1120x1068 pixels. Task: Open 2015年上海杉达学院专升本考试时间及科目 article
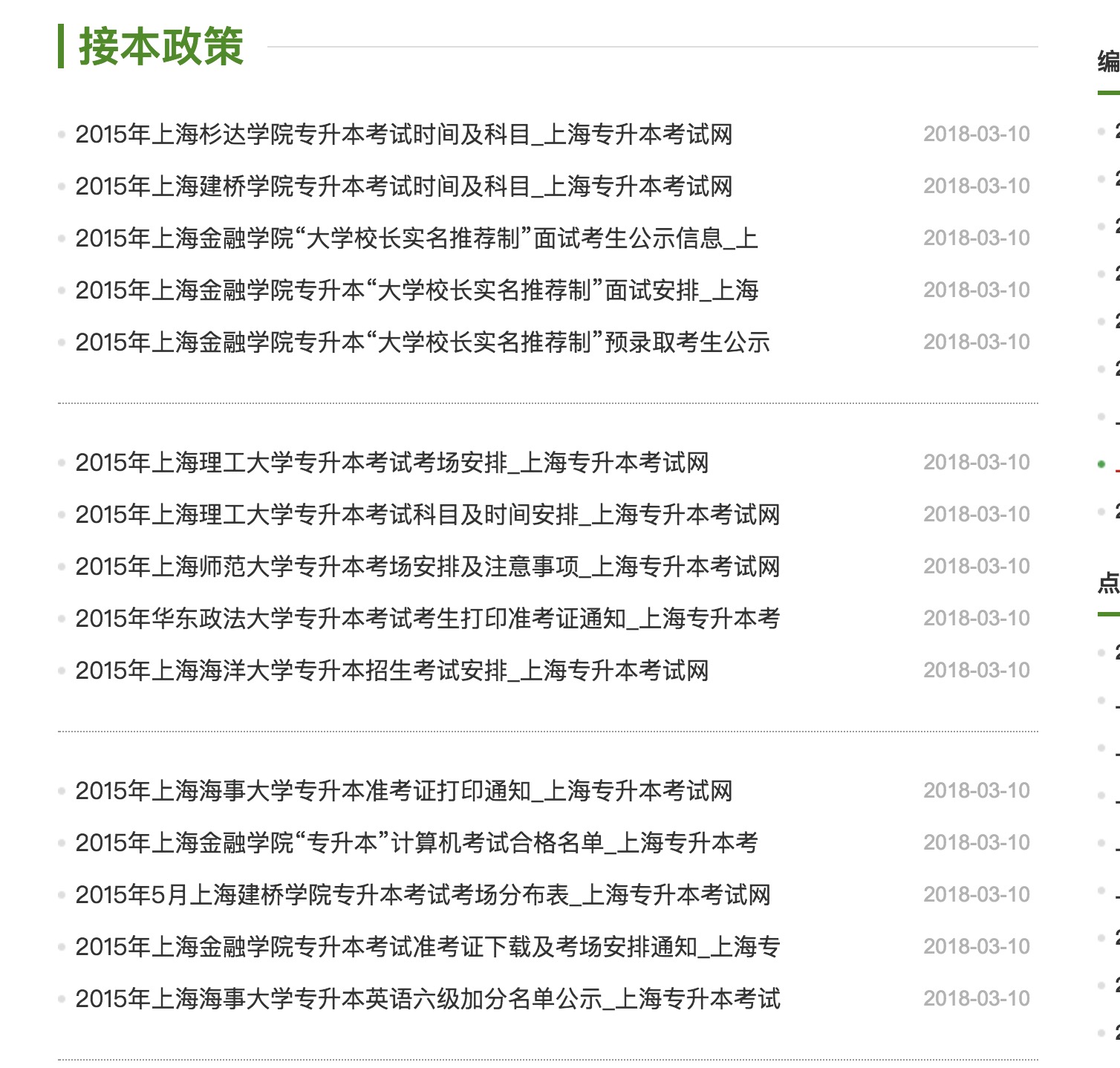click(x=403, y=134)
